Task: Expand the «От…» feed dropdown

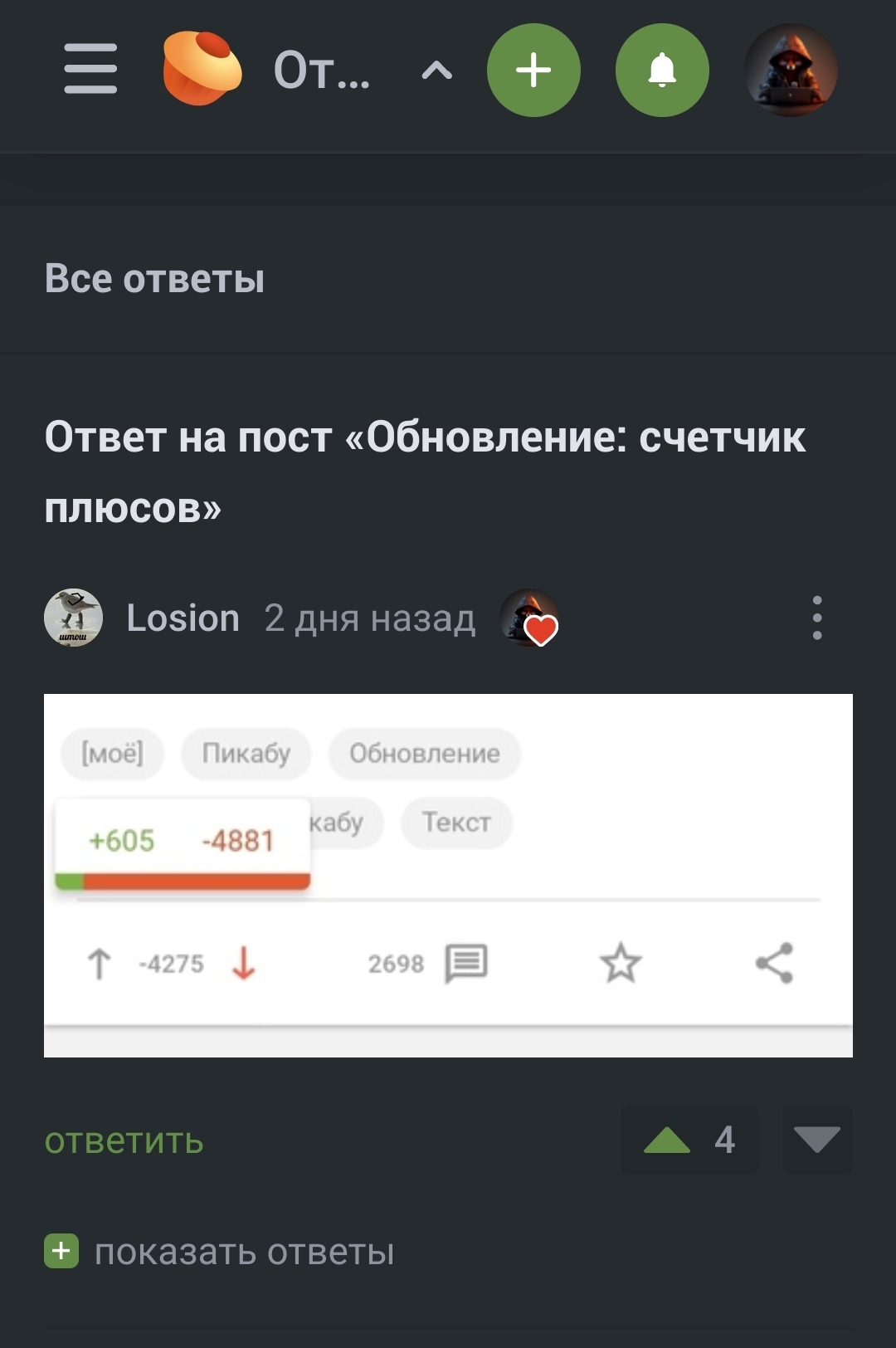Action: (x=436, y=71)
